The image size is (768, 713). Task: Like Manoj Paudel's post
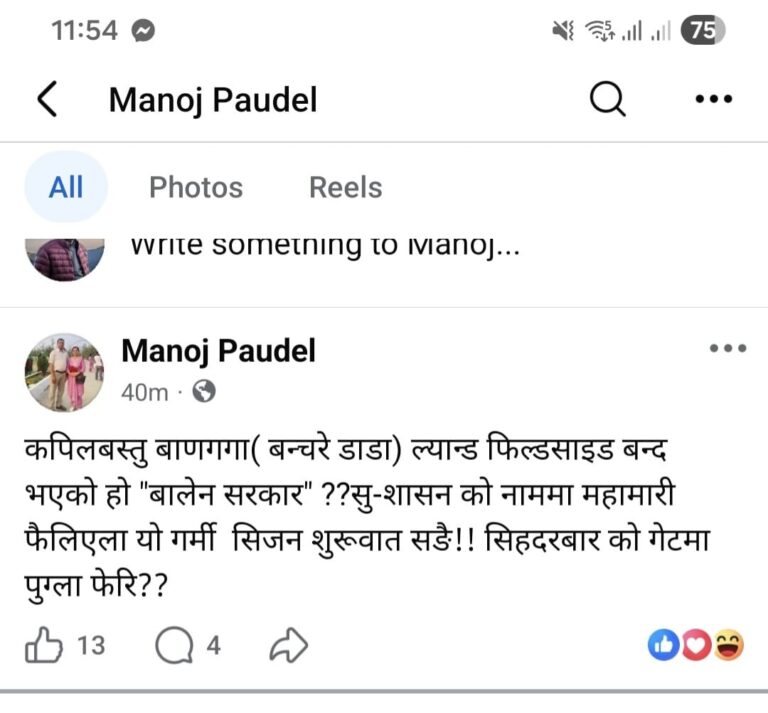point(45,647)
